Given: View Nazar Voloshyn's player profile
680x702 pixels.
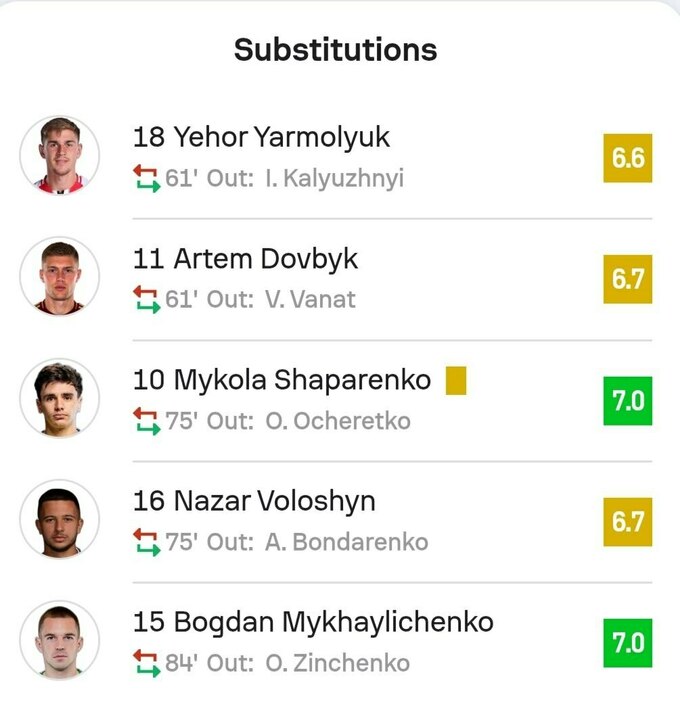Looking at the screenshot, I should (x=254, y=501).
